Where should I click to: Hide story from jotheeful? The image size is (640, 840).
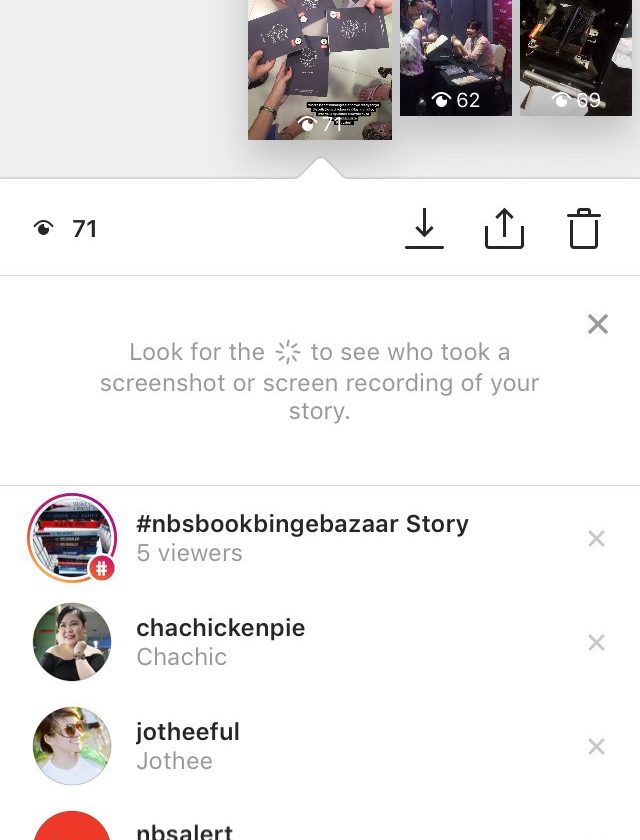tap(596, 746)
